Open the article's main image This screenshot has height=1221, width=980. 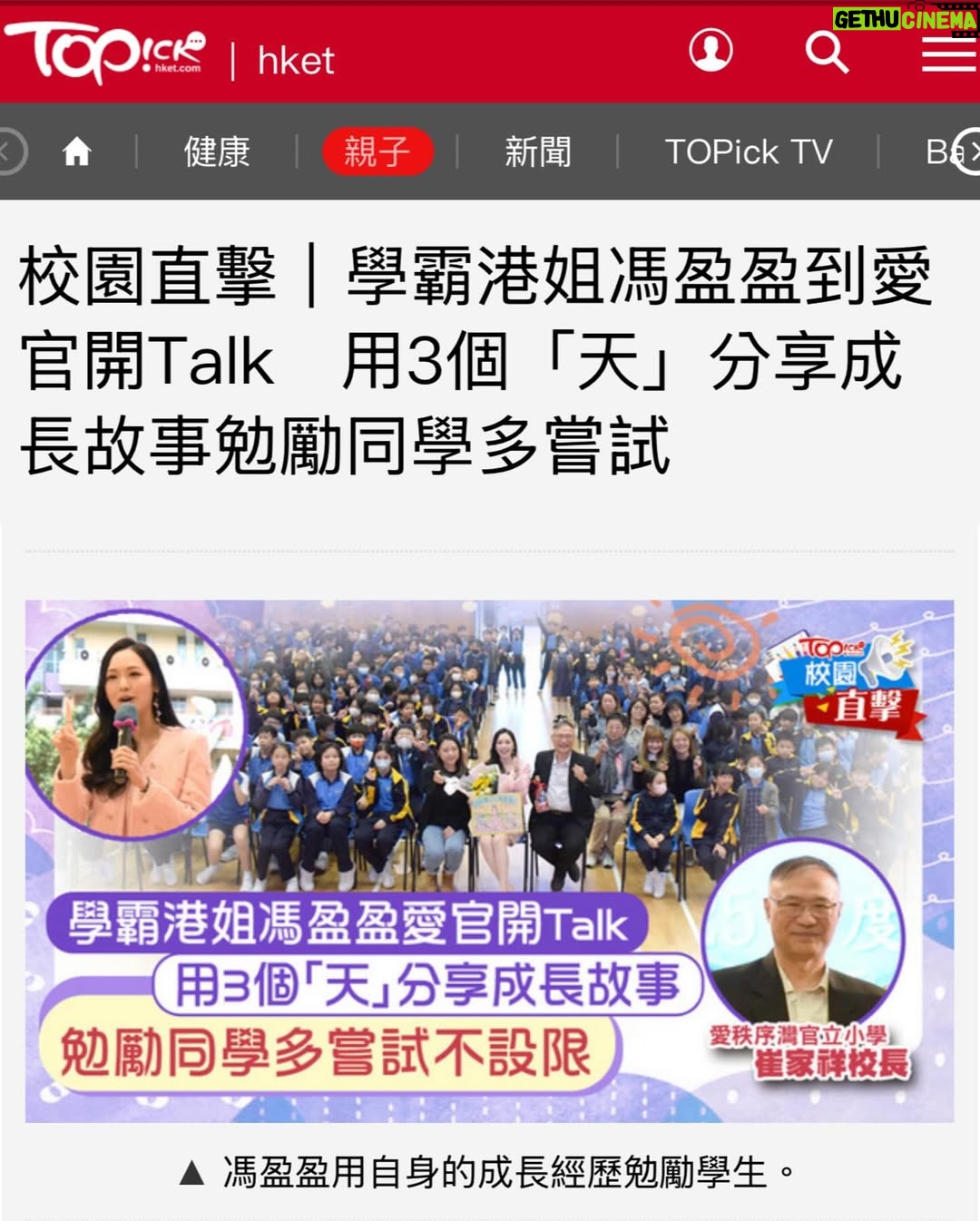point(489,860)
